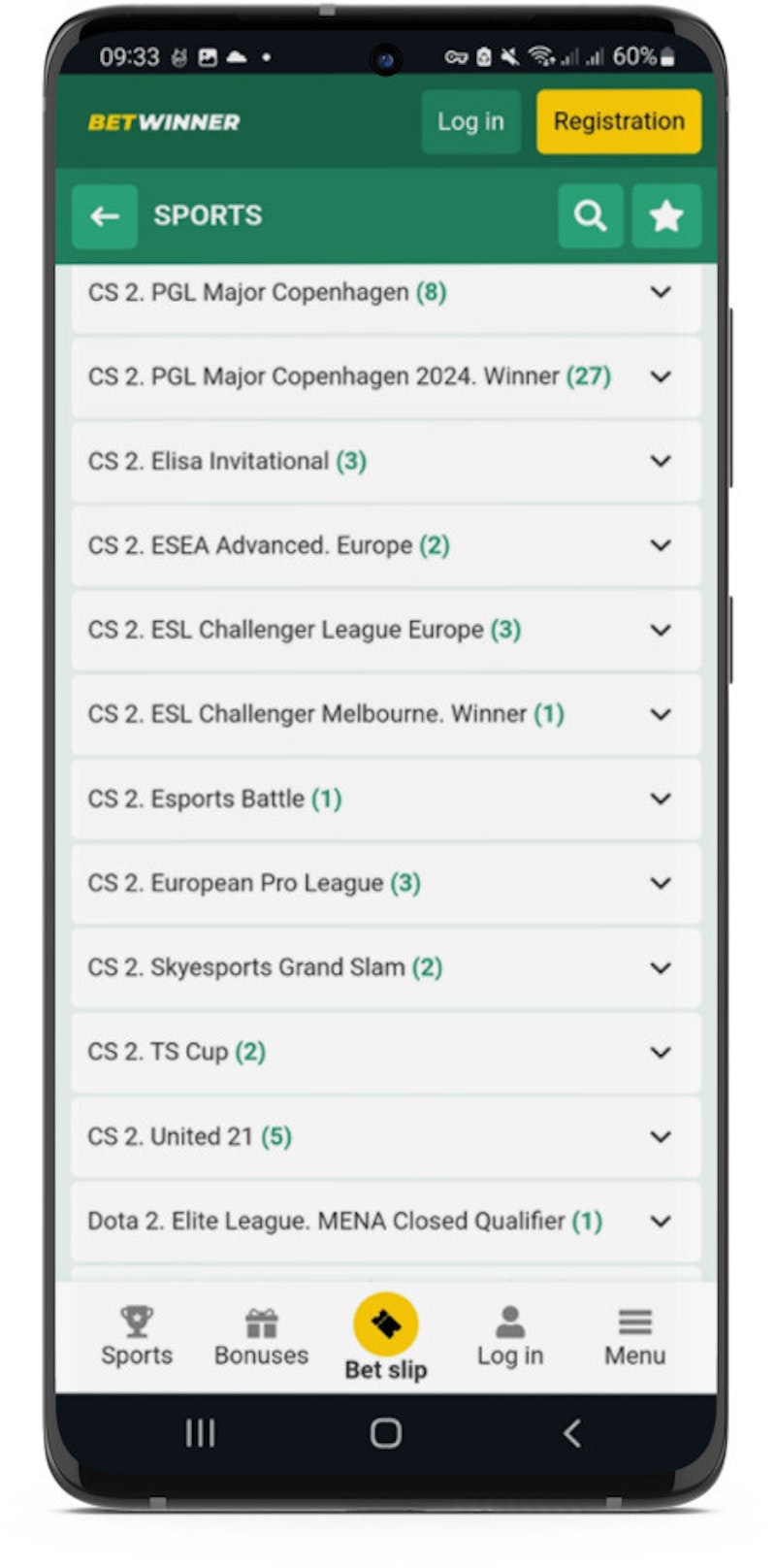
Task: Switch to the Bonuses tab
Action: point(261,1337)
